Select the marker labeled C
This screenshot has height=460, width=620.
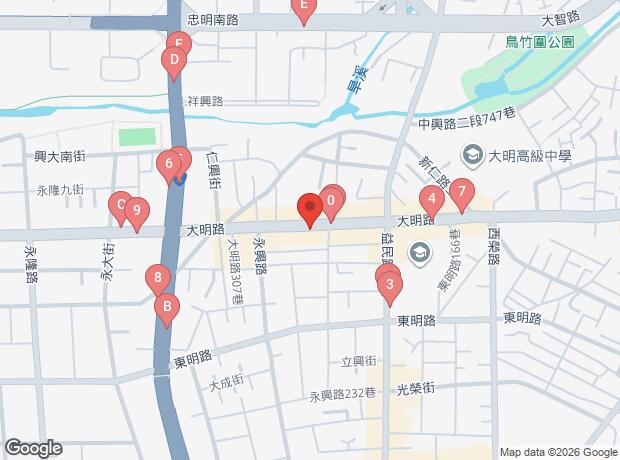[x=120, y=207]
